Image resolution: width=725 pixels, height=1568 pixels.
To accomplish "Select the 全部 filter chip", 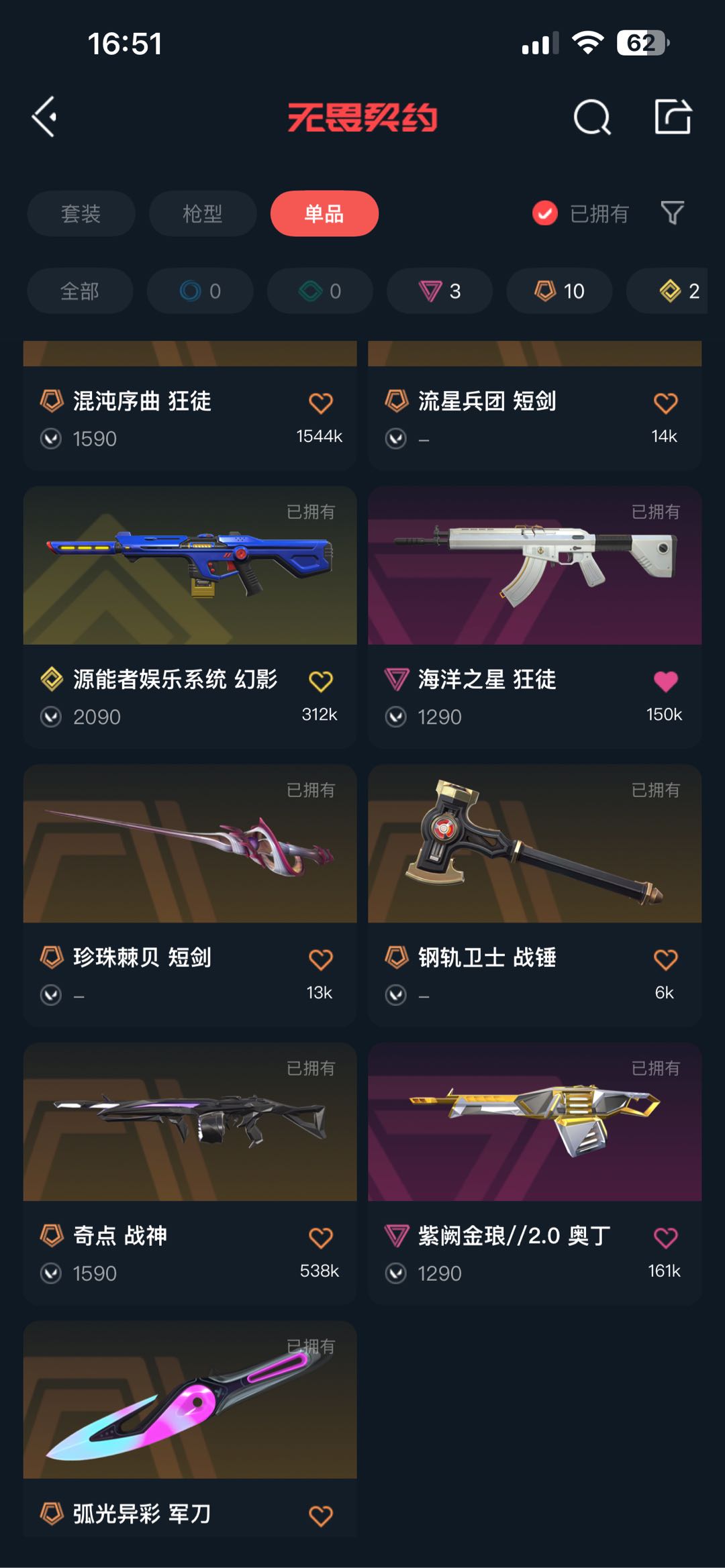I will 80,291.
